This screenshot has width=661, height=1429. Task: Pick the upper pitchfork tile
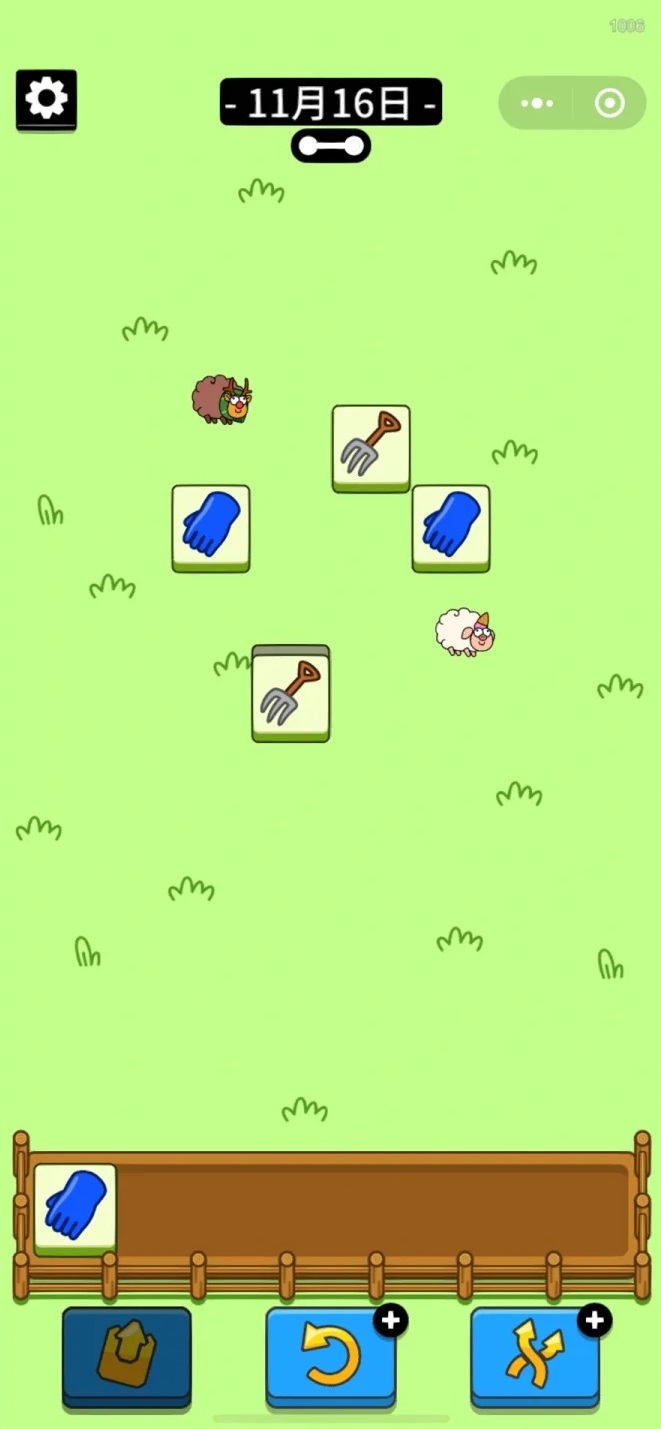(x=371, y=445)
